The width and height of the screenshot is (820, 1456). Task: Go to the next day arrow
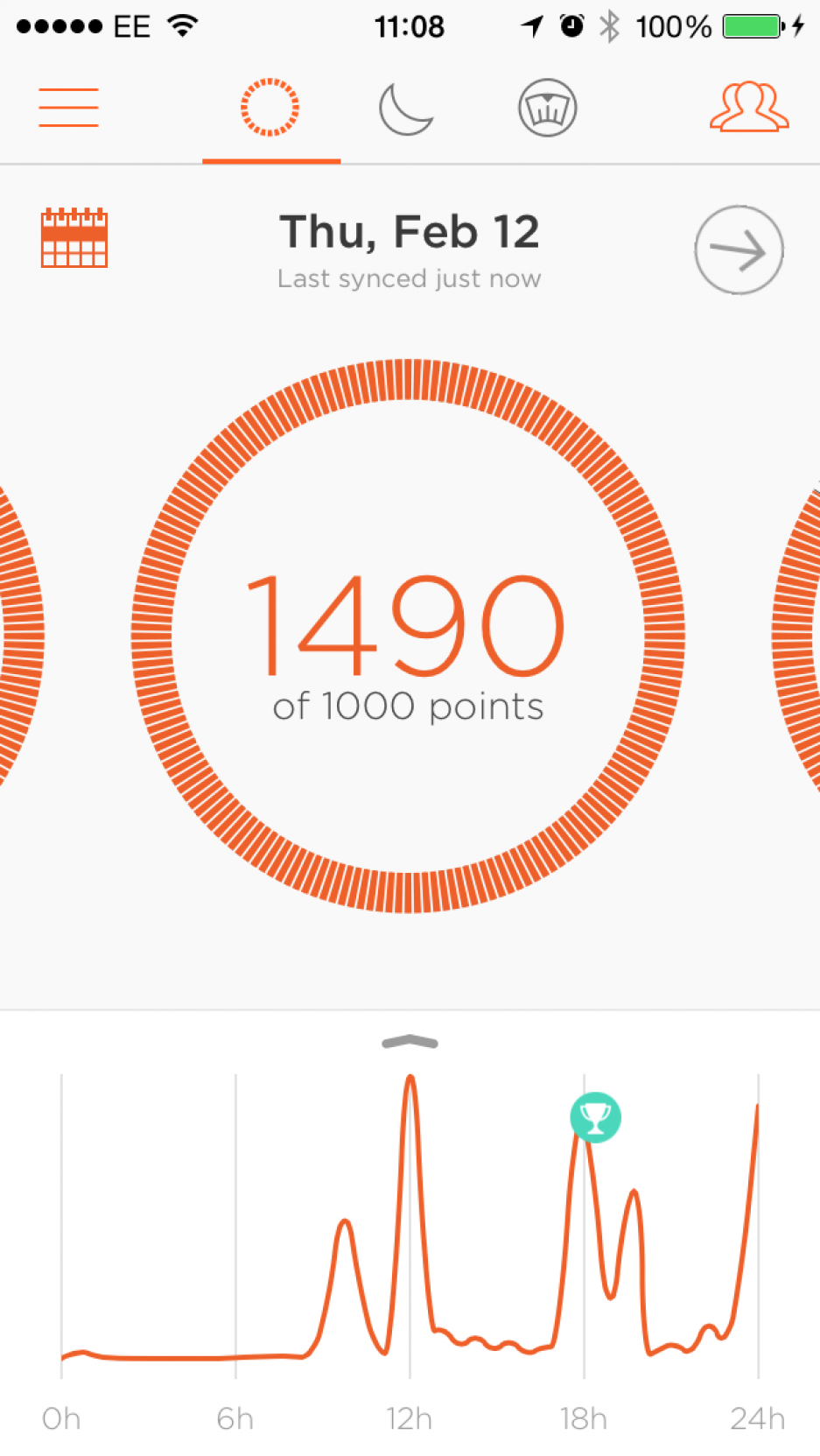[x=739, y=250]
